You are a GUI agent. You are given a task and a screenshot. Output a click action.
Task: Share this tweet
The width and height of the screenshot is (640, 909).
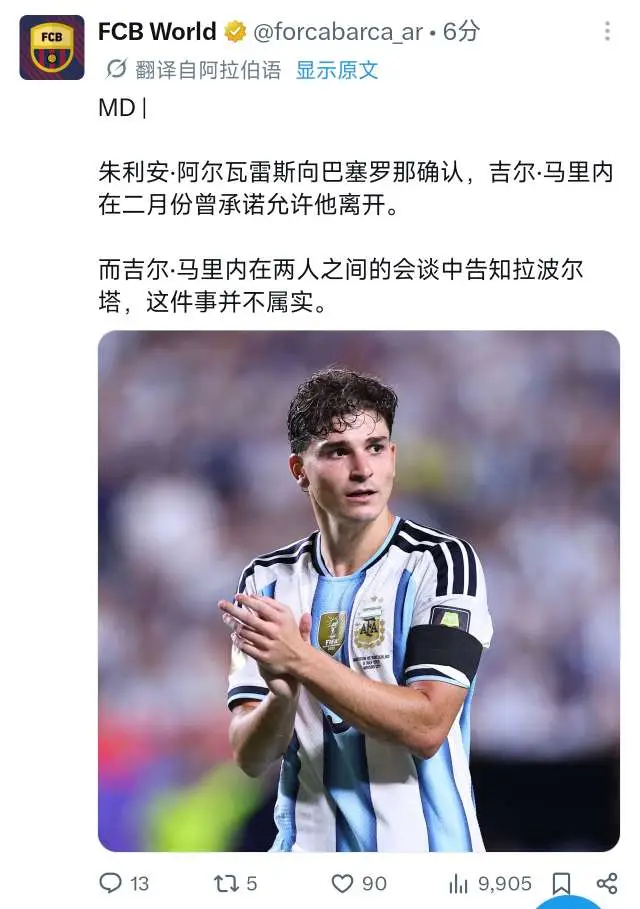point(607,883)
